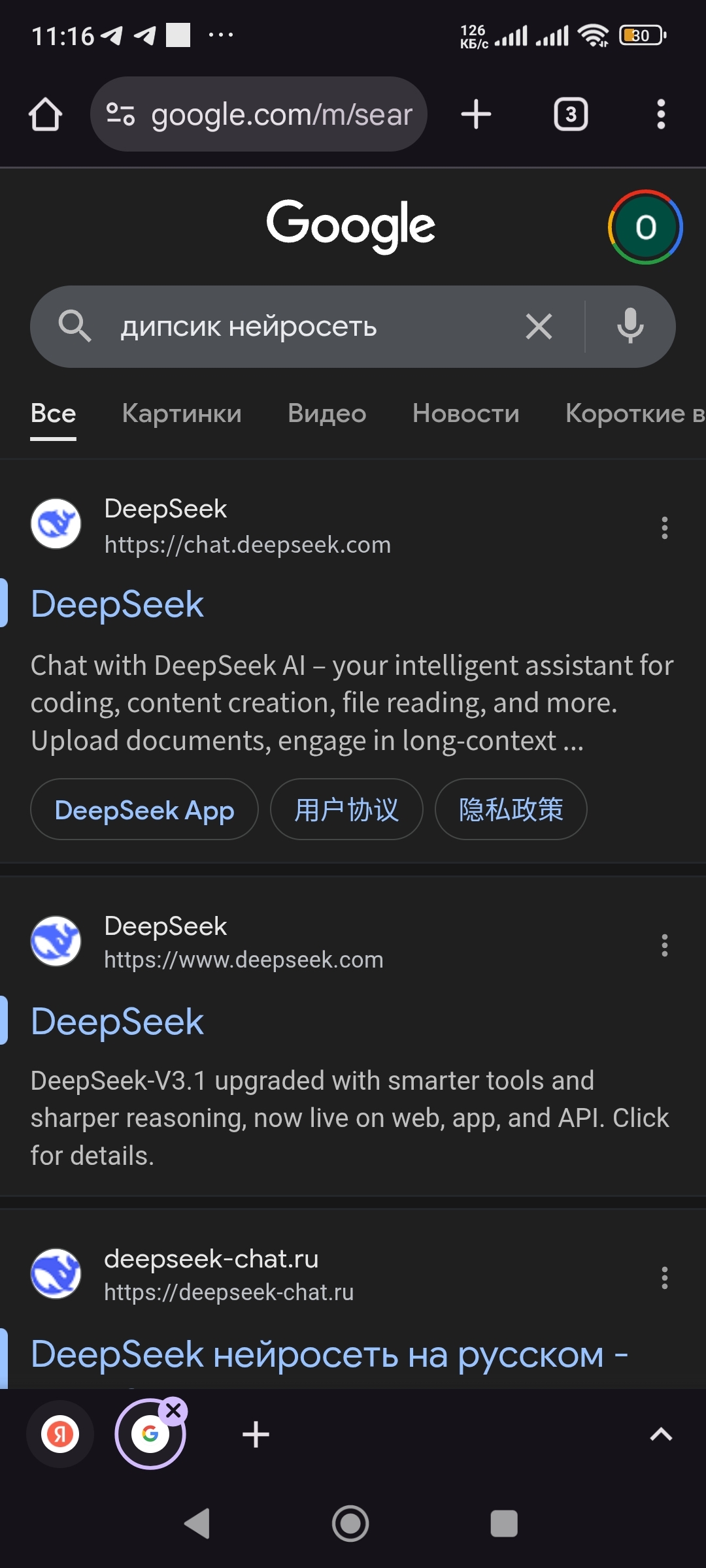Open the DeepSeek App sitelink chip
This screenshot has width=706, height=1568.
pos(144,809)
